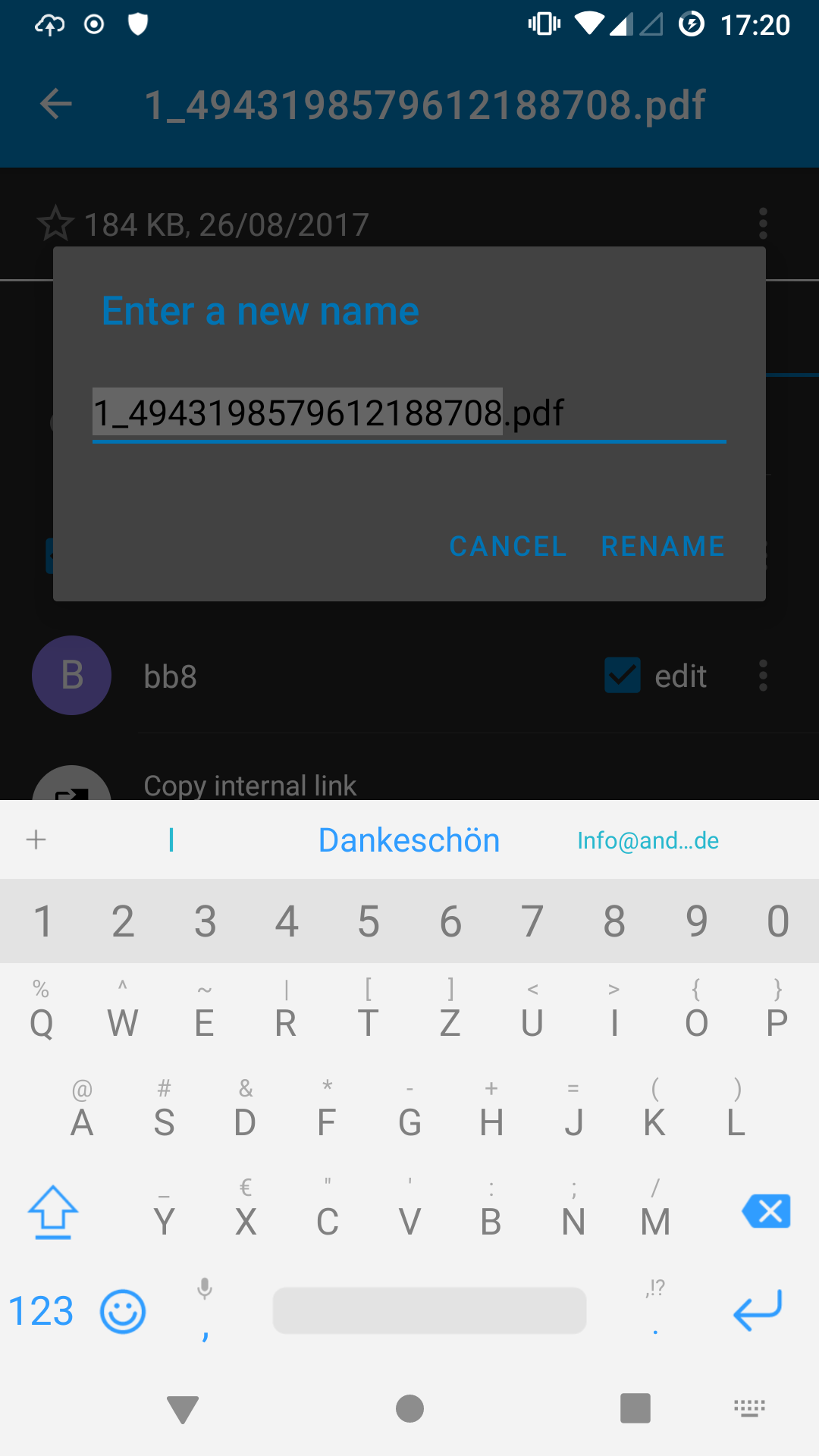Tap the keyboard backspace key
819x1456 pixels.
point(766,1211)
